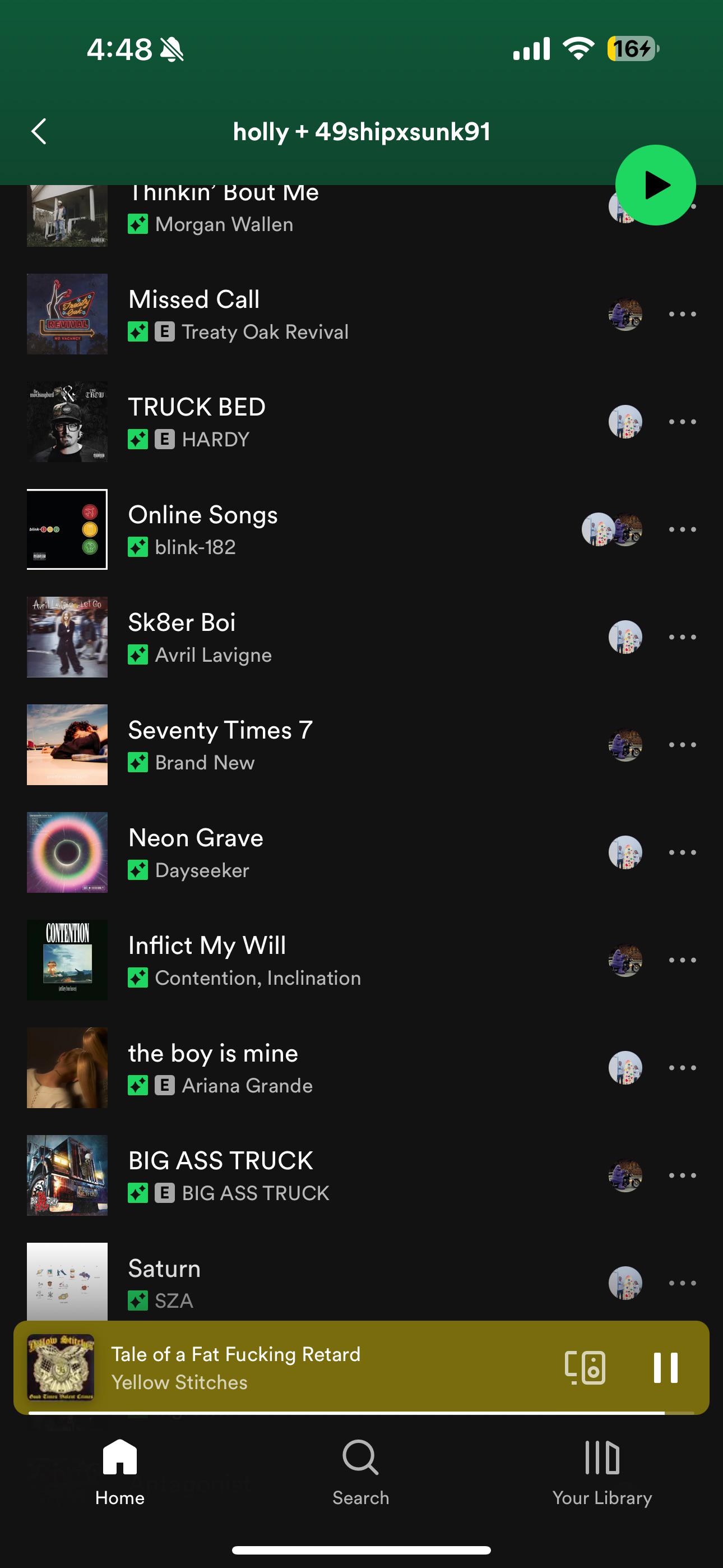Start playing the playlist with the green button
This screenshot has width=723, height=1568.
[x=655, y=185]
